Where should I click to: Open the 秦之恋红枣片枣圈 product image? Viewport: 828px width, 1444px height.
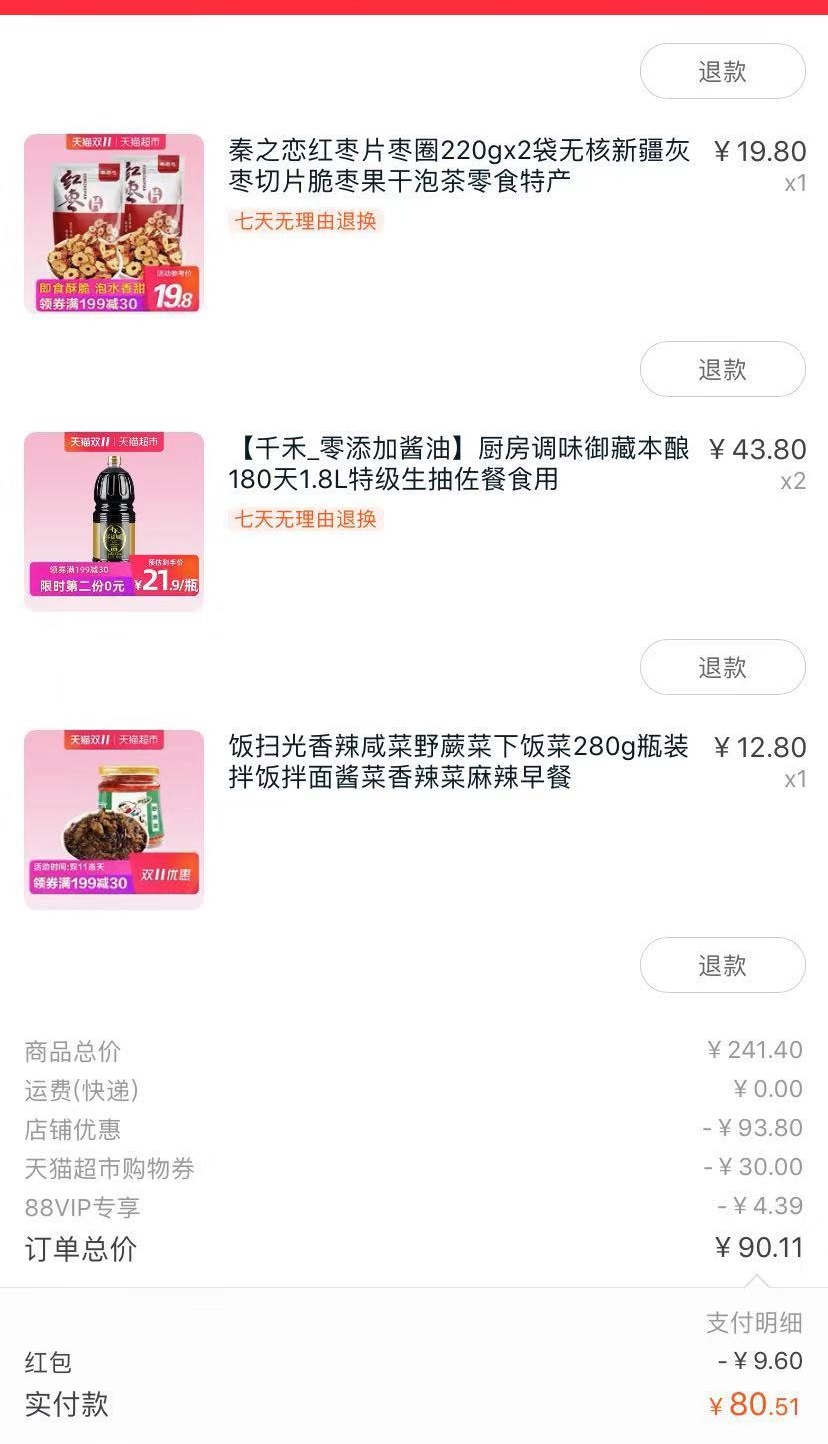point(113,223)
